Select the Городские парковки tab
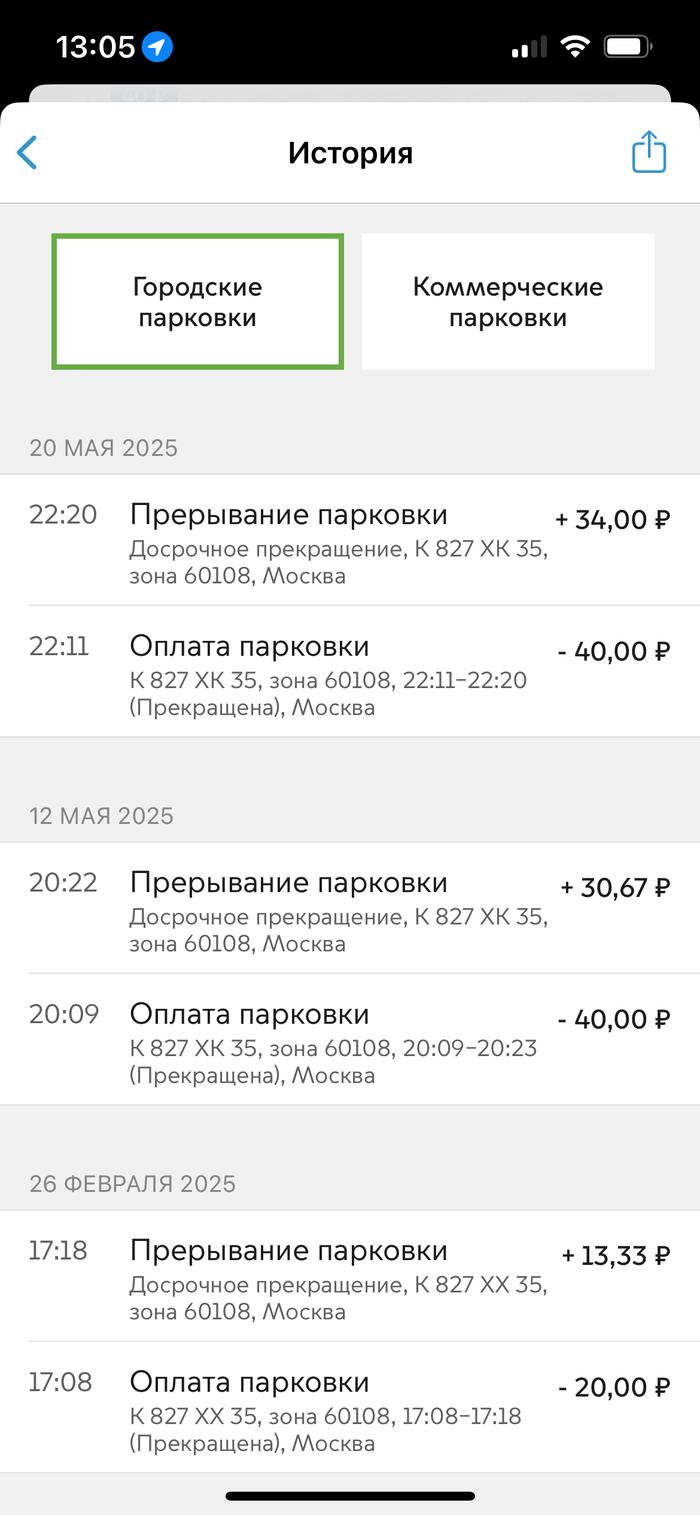Screen dimensions: 700x1515 pyautogui.click(x=198, y=302)
